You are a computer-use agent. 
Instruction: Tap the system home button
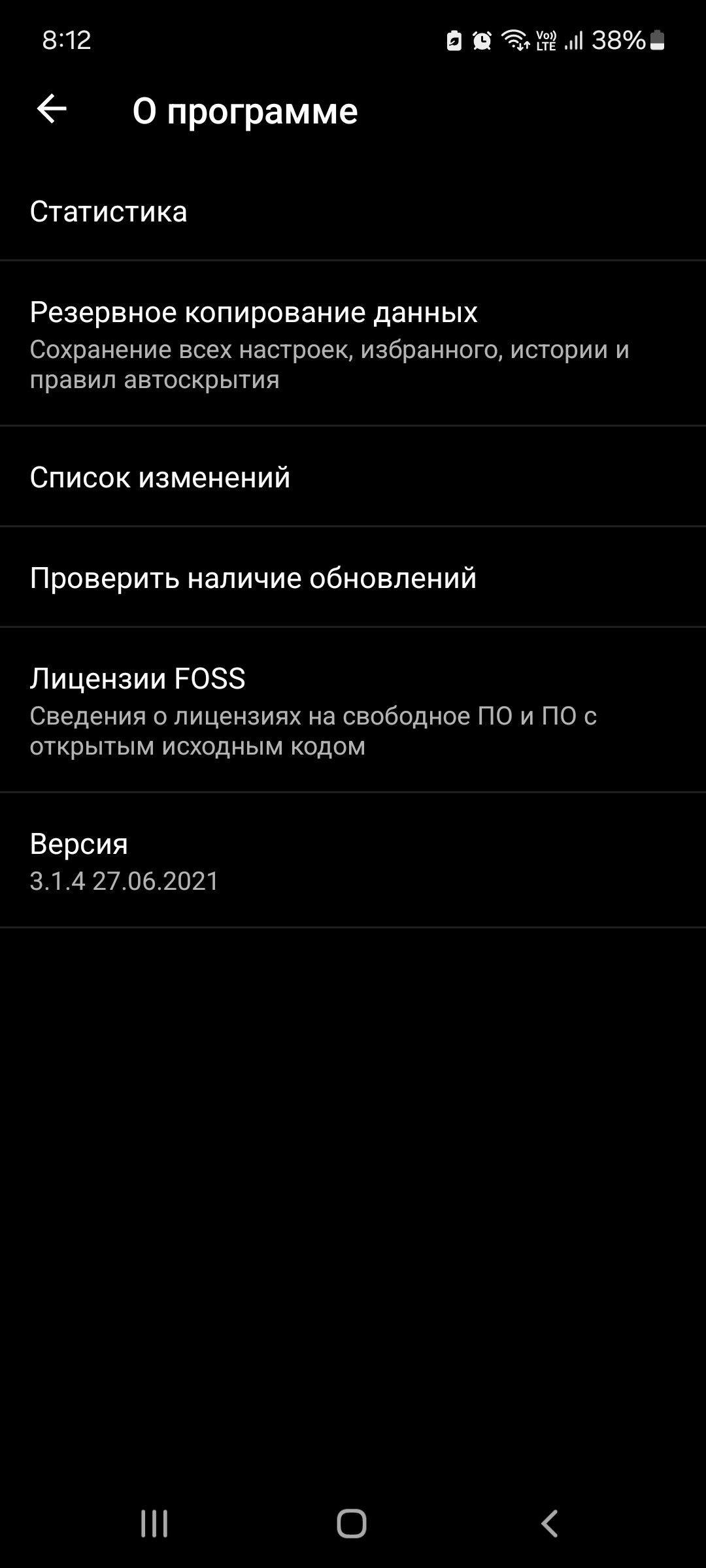352,1524
